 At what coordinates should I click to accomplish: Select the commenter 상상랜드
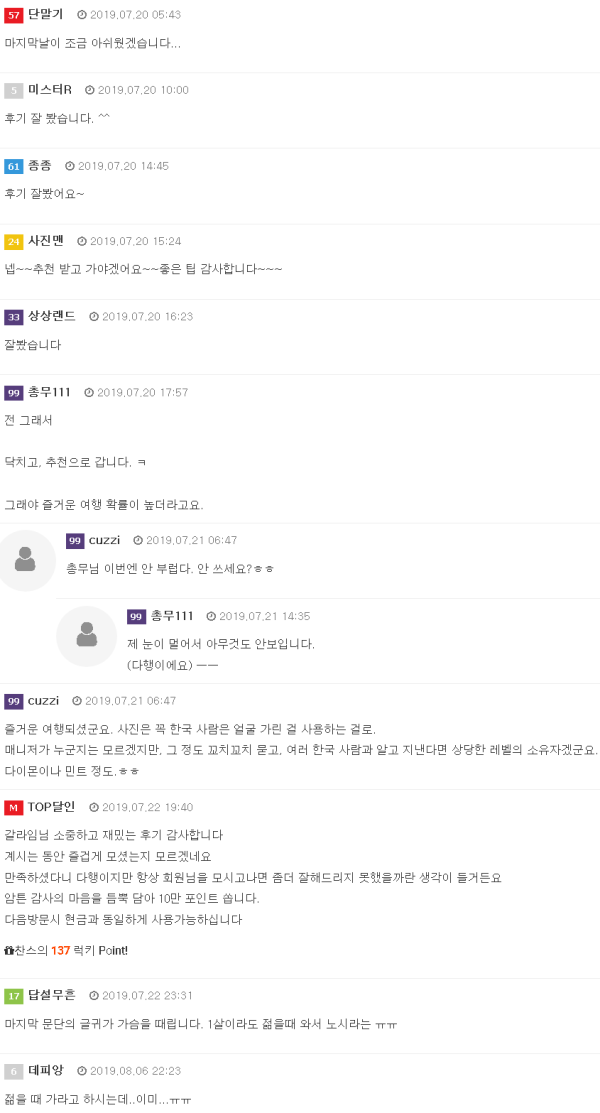(51, 316)
